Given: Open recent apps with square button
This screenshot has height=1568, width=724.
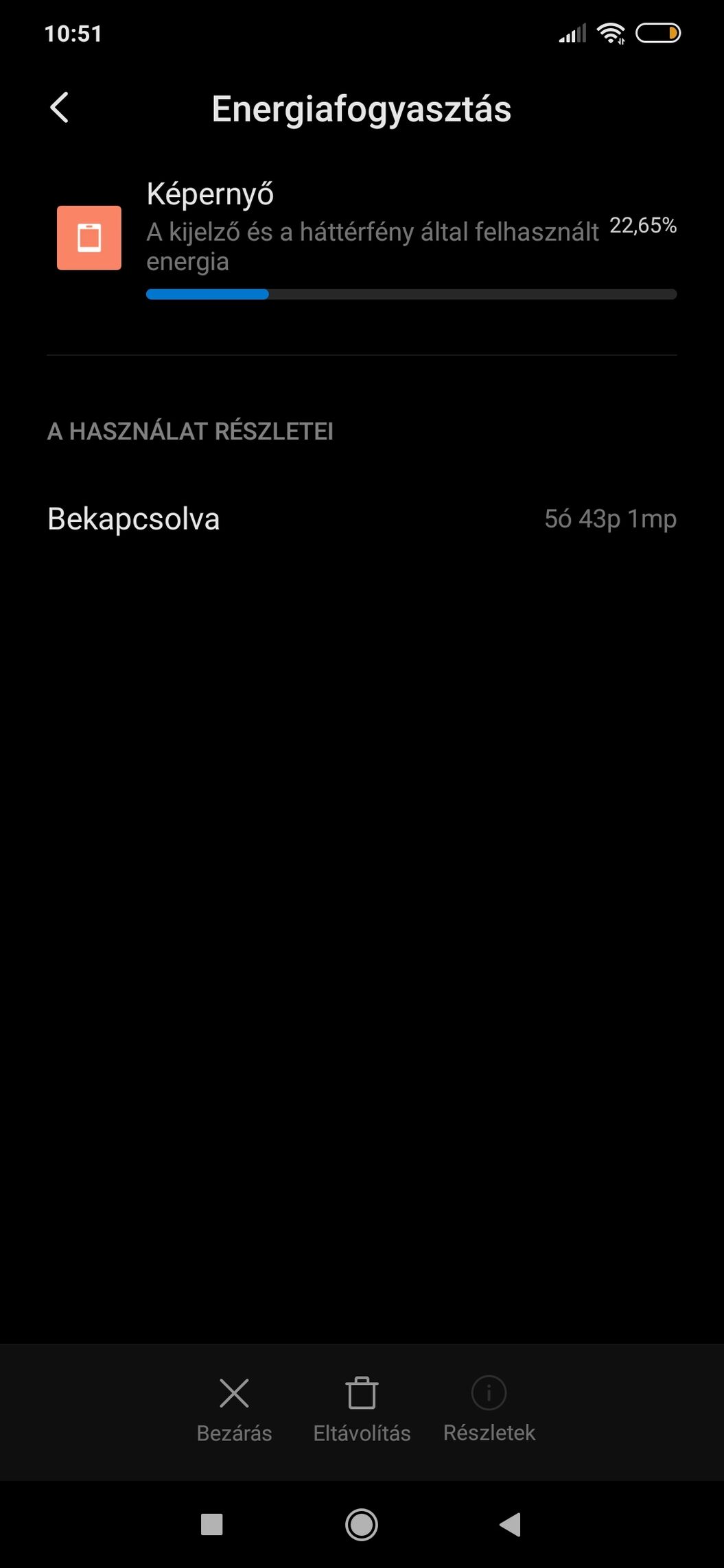Looking at the screenshot, I should [211, 1524].
